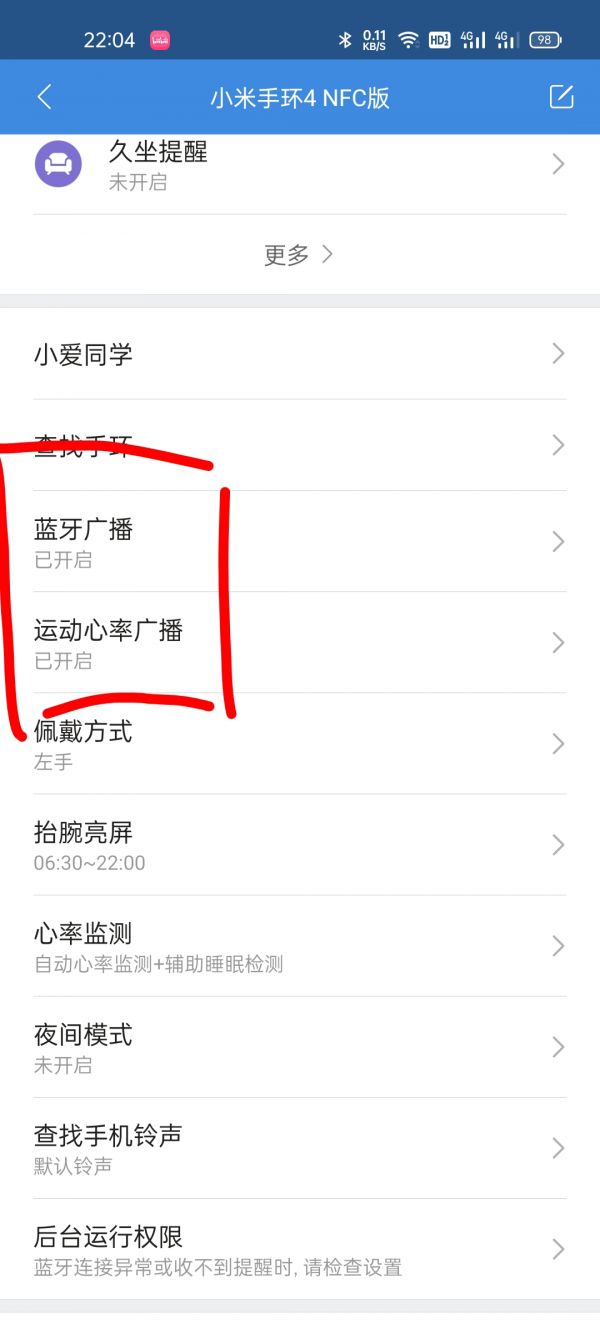Open 心率监测 settings
600x1333 pixels.
coord(300,946)
